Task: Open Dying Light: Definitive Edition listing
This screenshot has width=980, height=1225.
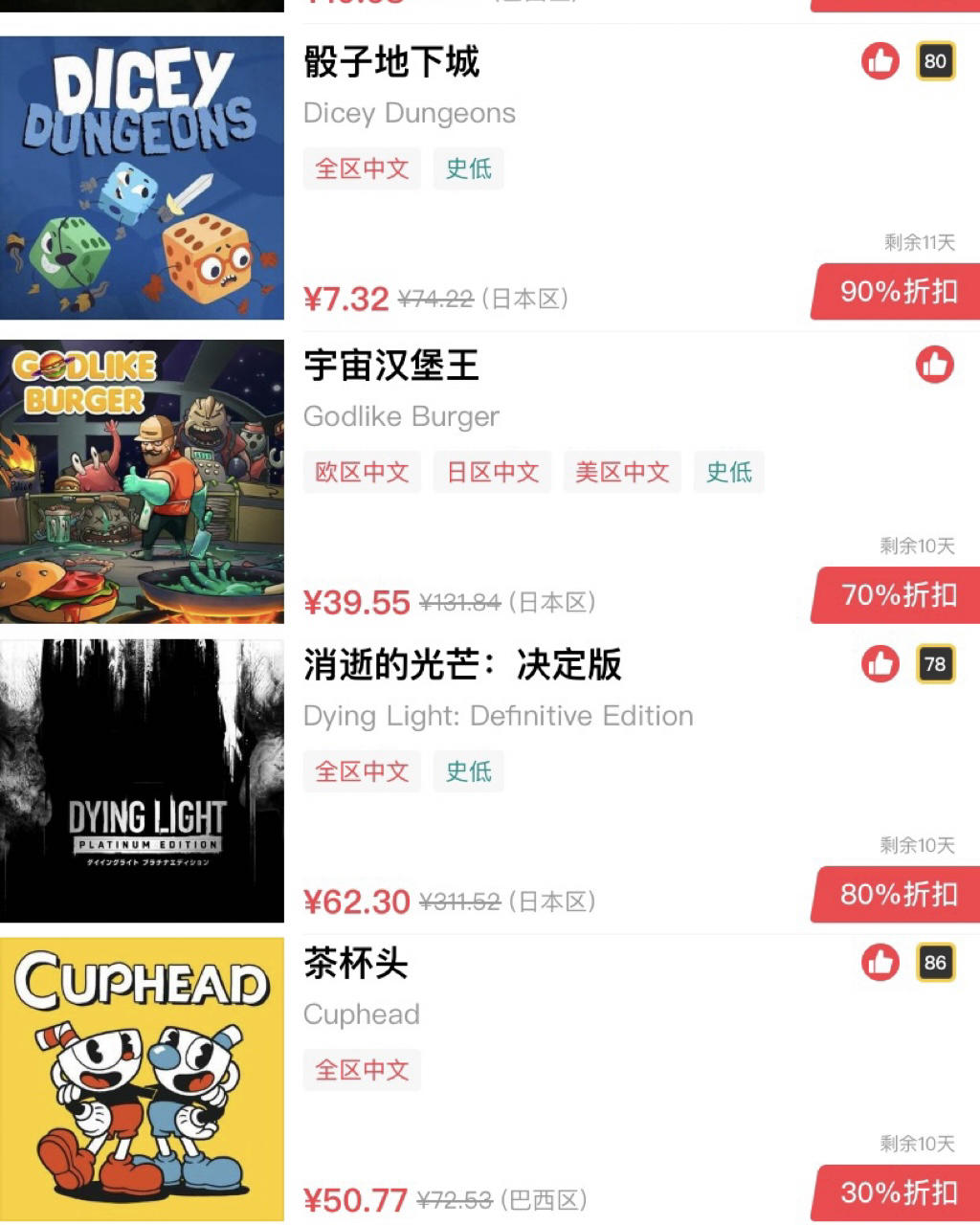Action: [462, 665]
